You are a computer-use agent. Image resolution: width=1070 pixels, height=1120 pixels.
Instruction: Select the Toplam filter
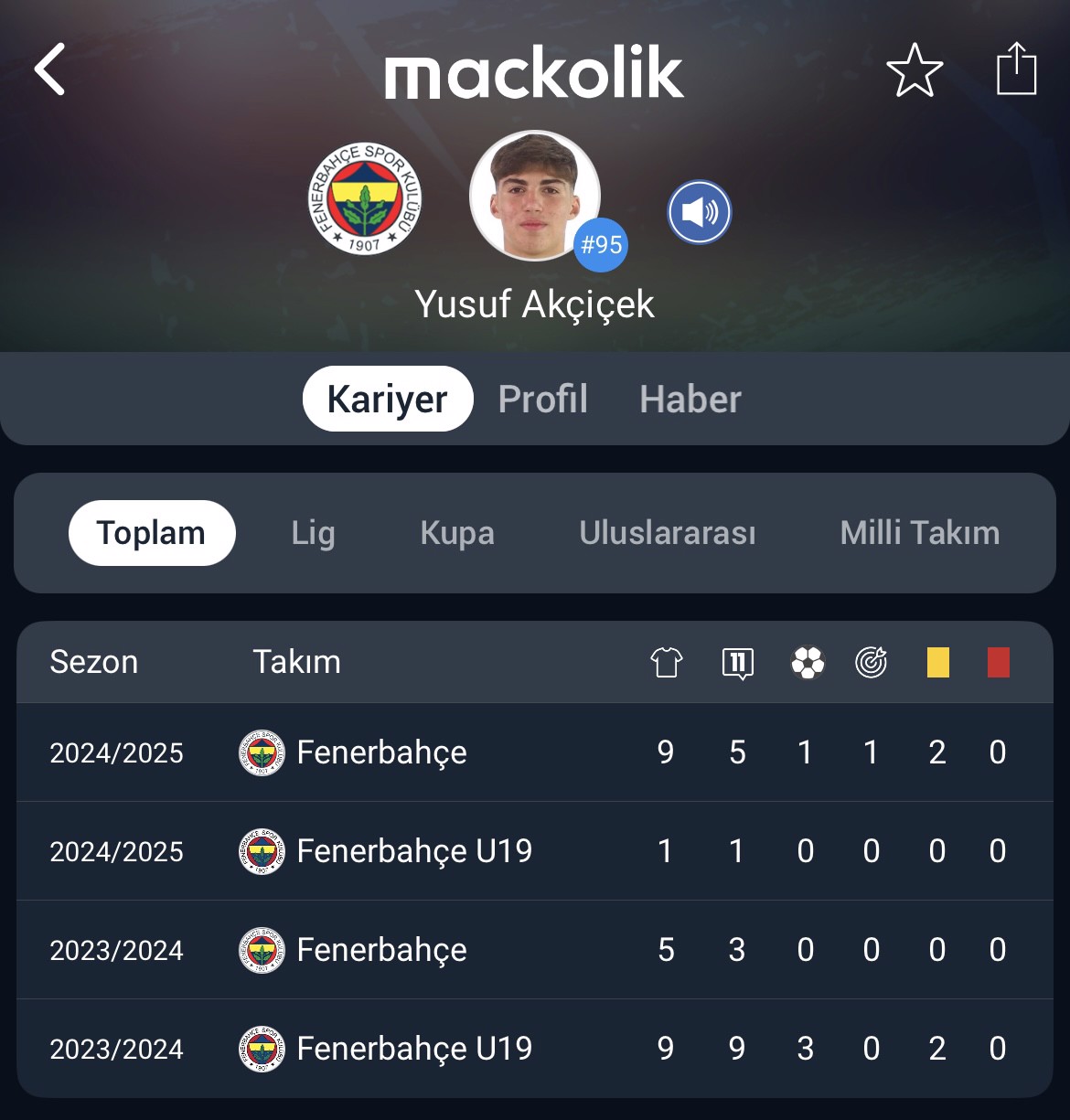152,533
